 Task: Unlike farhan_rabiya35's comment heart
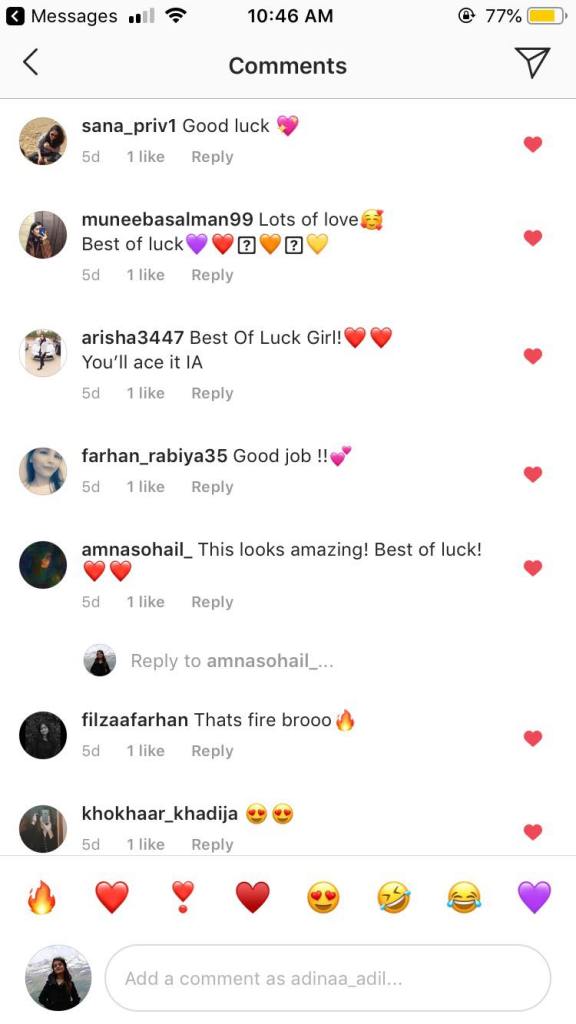coord(533,474)
